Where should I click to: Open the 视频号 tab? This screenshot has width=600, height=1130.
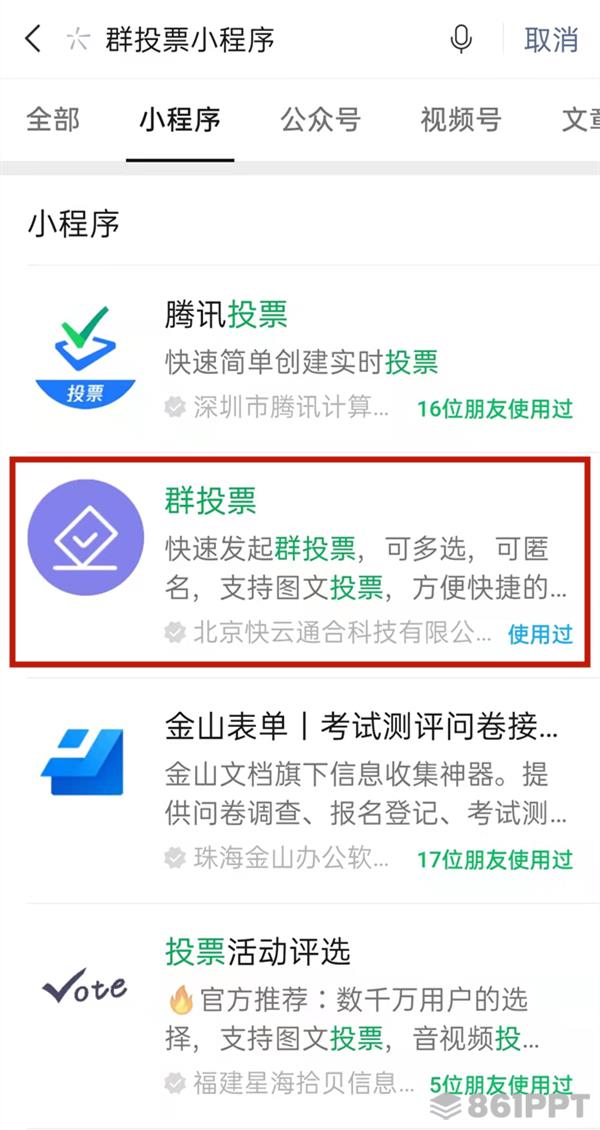[x=460, y=120]
